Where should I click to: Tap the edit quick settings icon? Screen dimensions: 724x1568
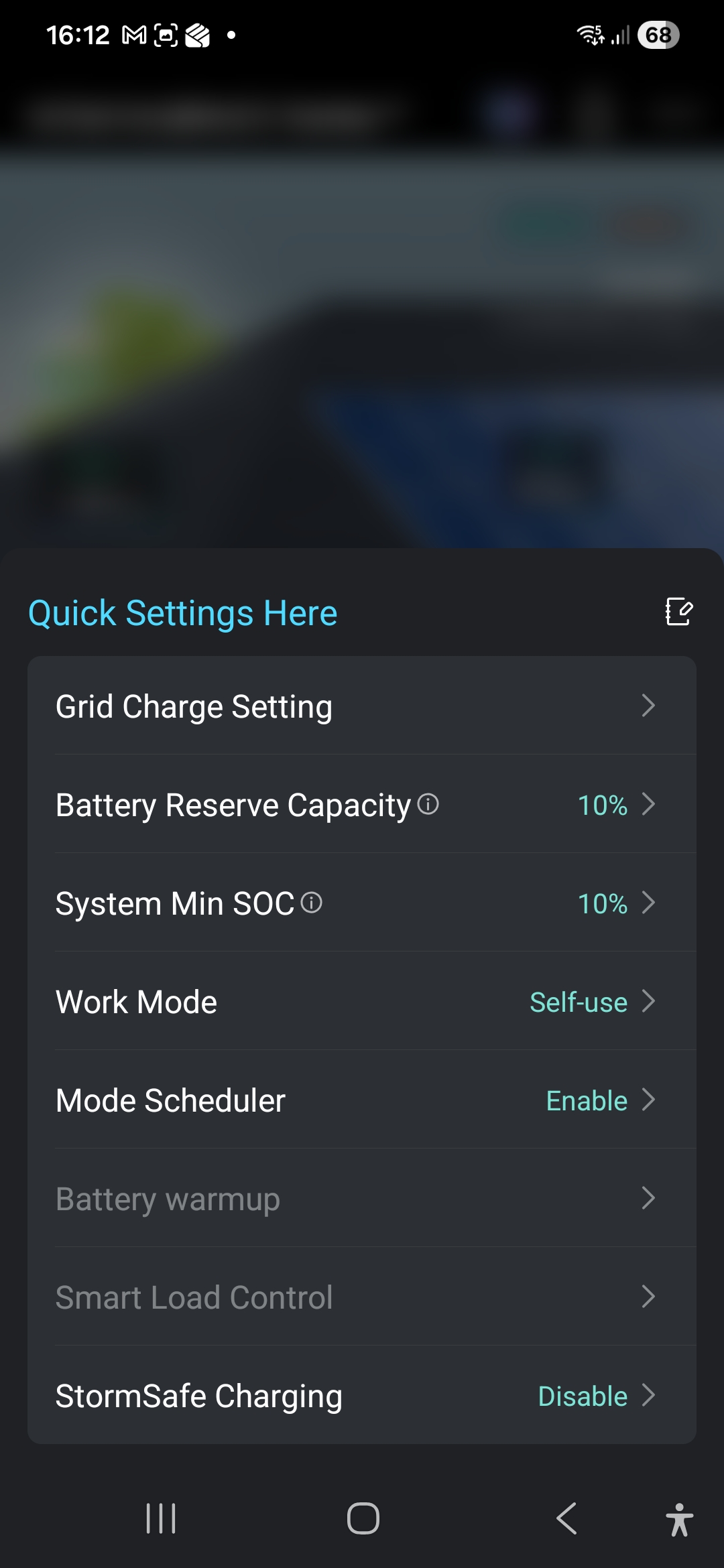tap(678, 612)
